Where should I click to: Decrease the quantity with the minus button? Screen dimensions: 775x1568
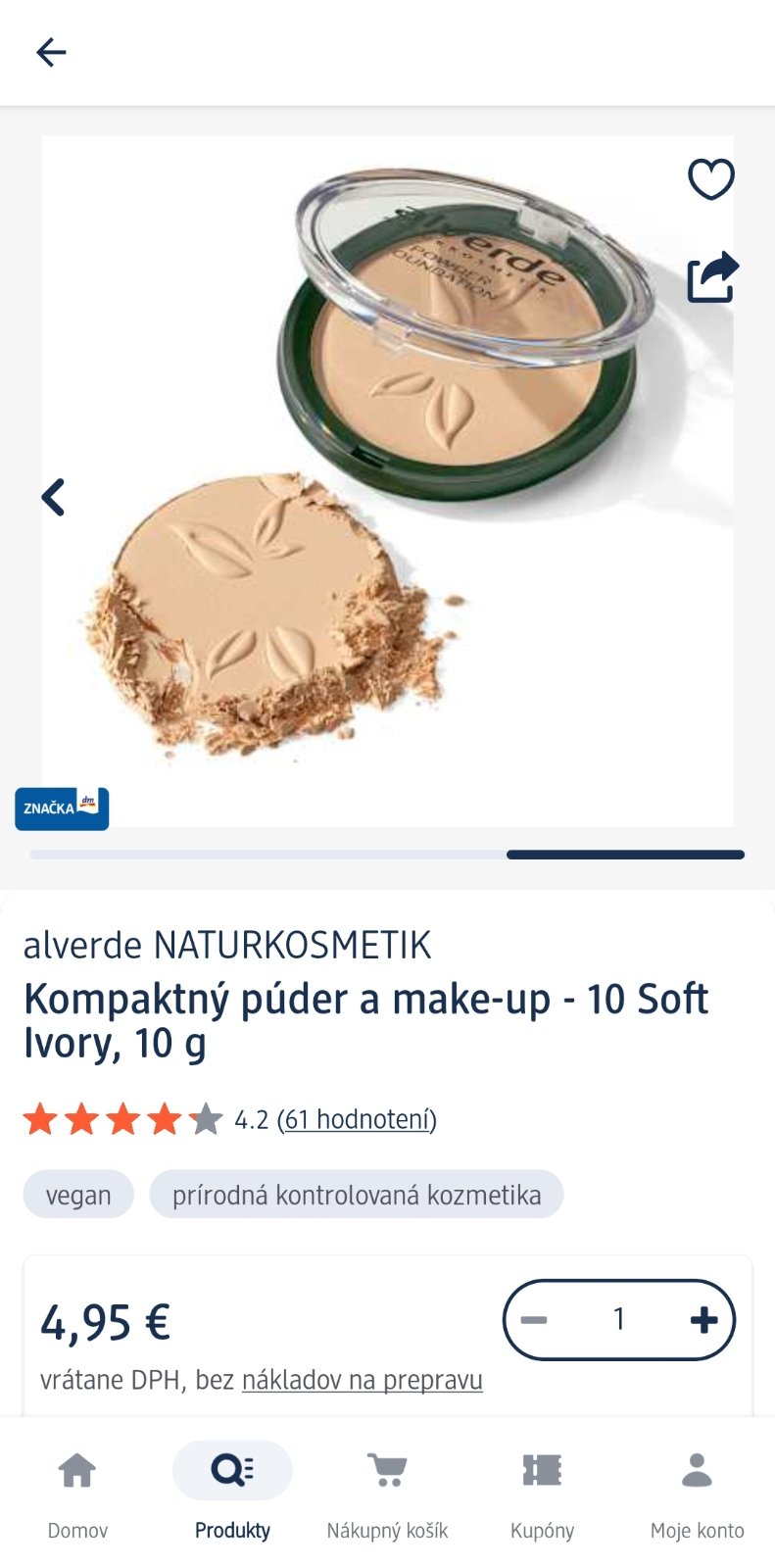[534, 1320]
